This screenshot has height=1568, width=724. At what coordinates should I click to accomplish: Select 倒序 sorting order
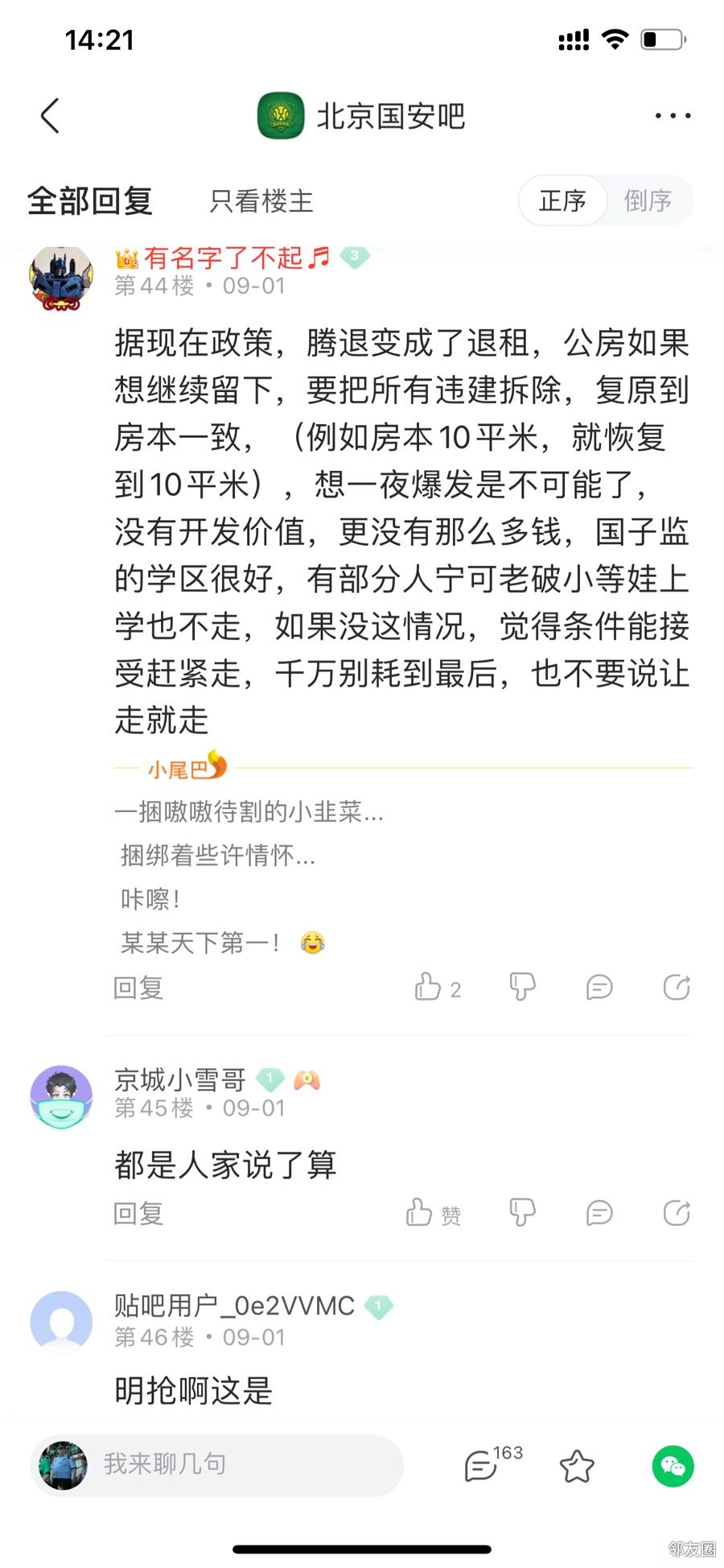pos(648,201)
